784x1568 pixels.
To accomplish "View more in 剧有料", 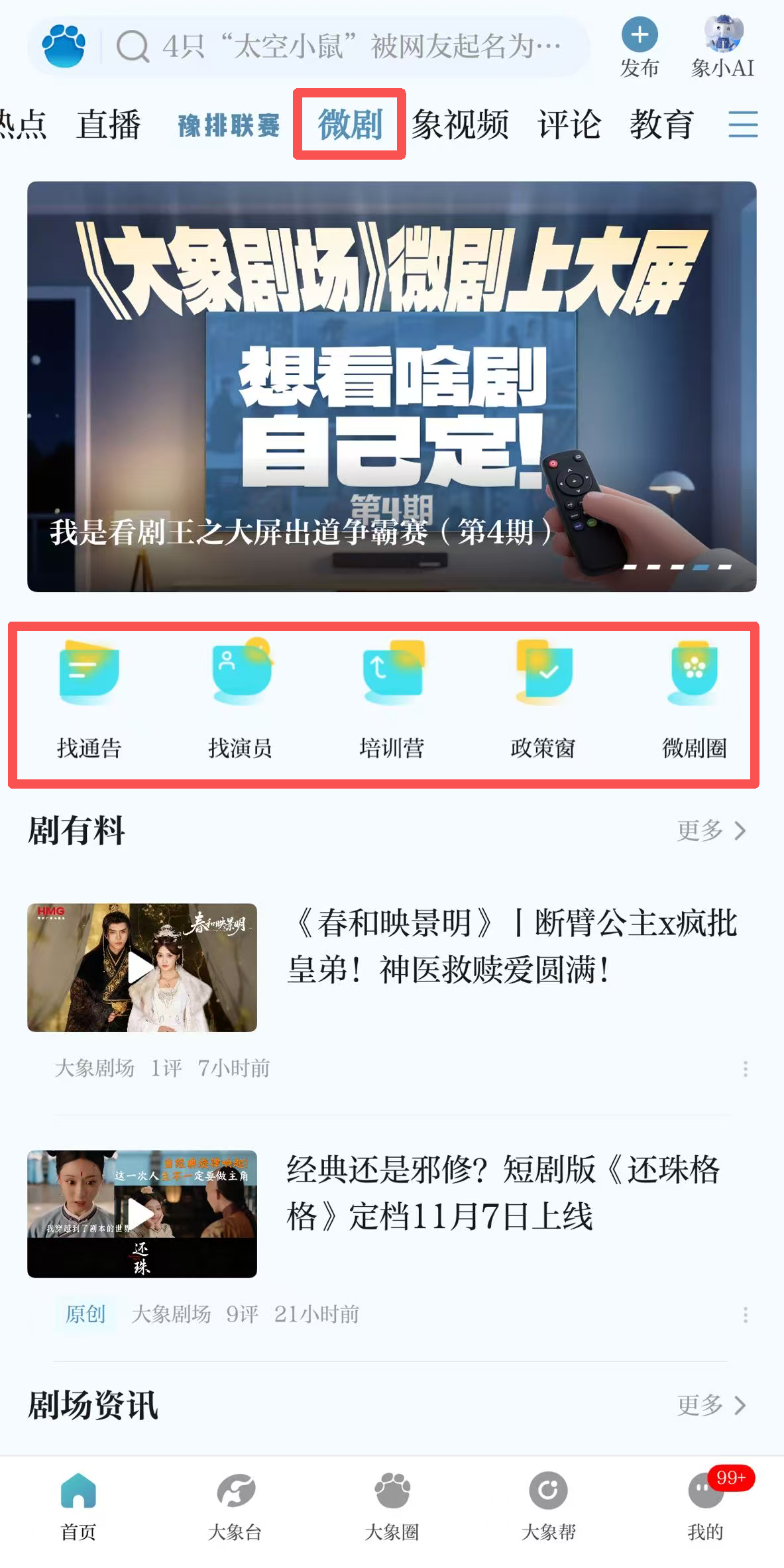I will 711,830.
